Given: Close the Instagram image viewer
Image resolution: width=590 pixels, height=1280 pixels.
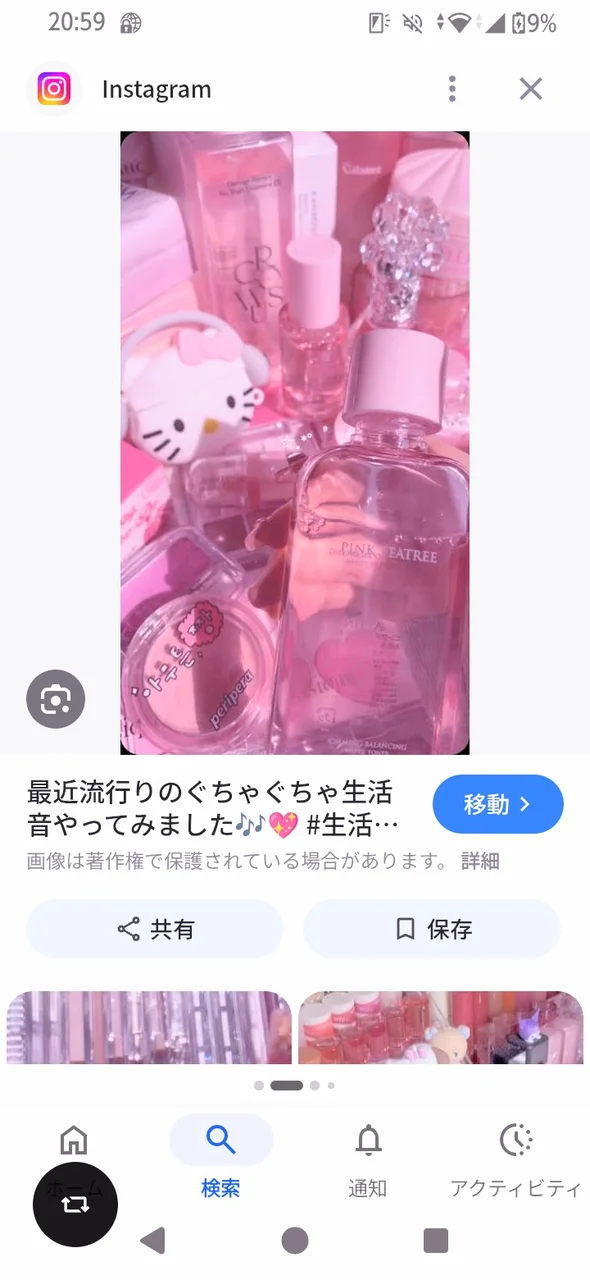Looking at the screenshot, I should (530, 89).
